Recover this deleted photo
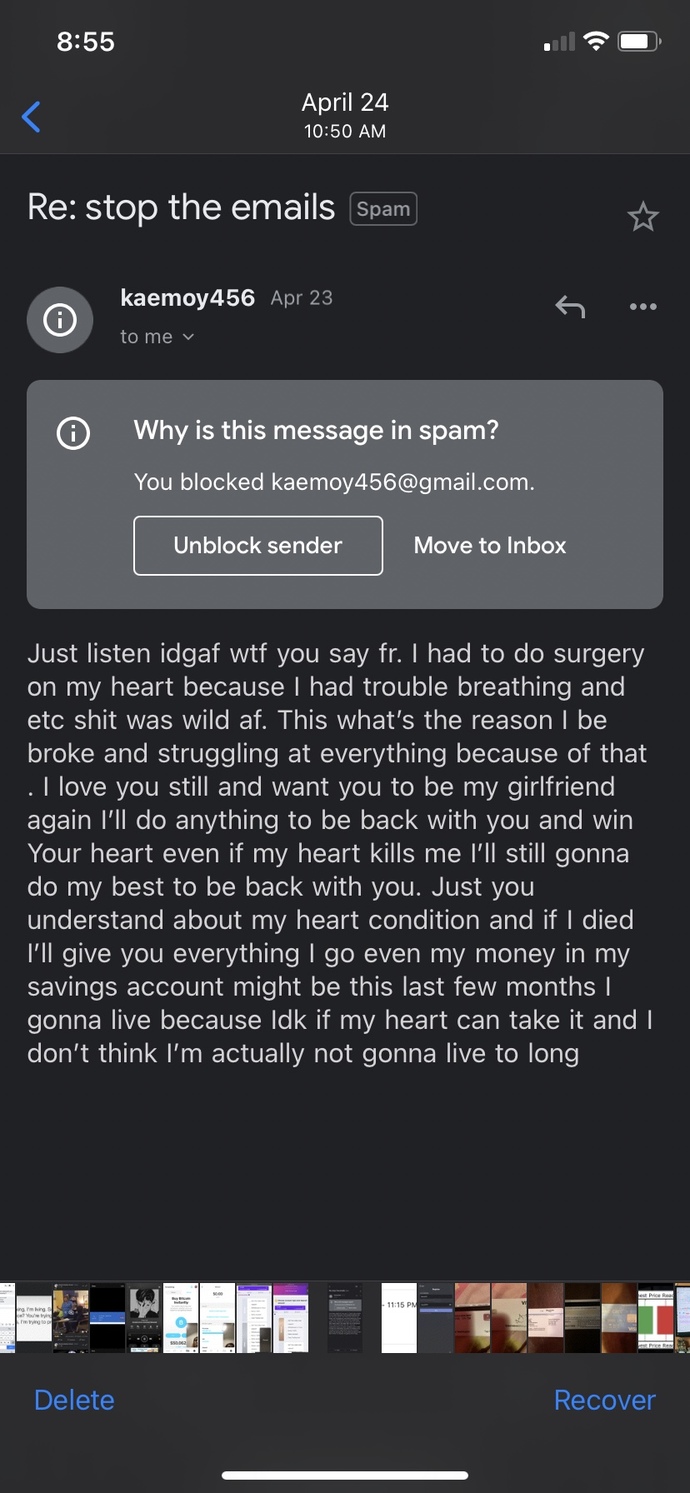Viewport: 690px width, 1493px height. click(604, 1400)
